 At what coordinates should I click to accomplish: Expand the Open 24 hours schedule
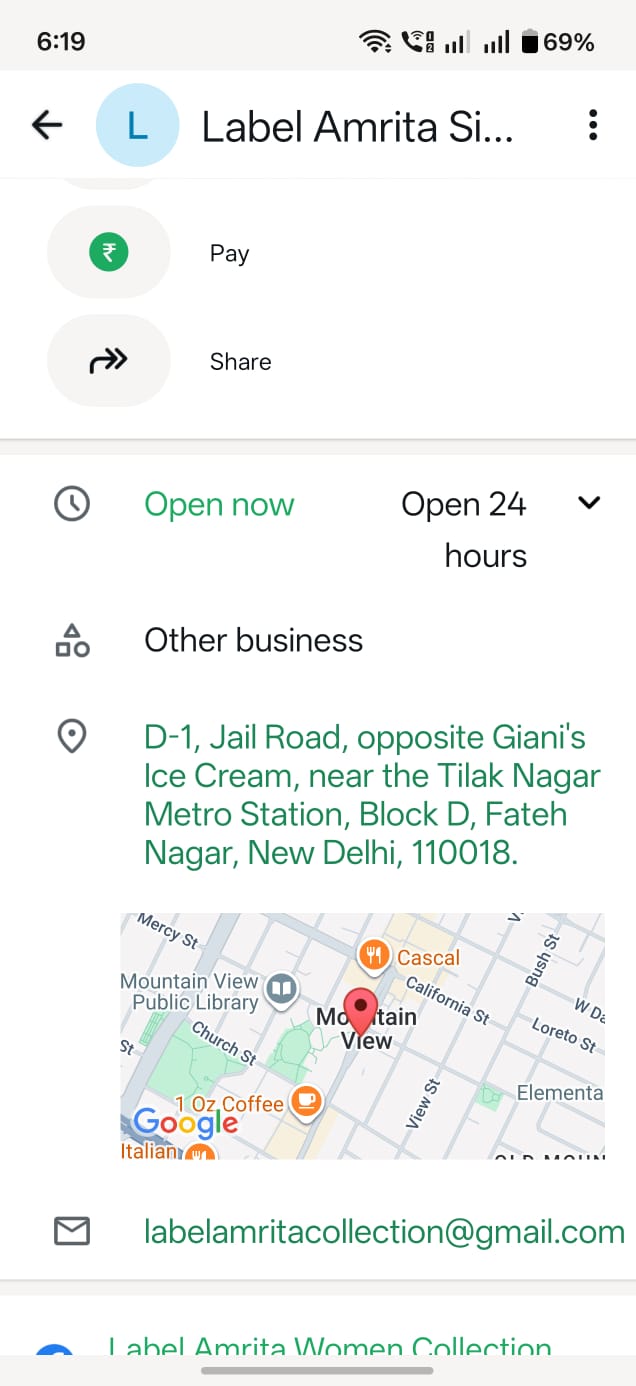click(x=589, y=503)
